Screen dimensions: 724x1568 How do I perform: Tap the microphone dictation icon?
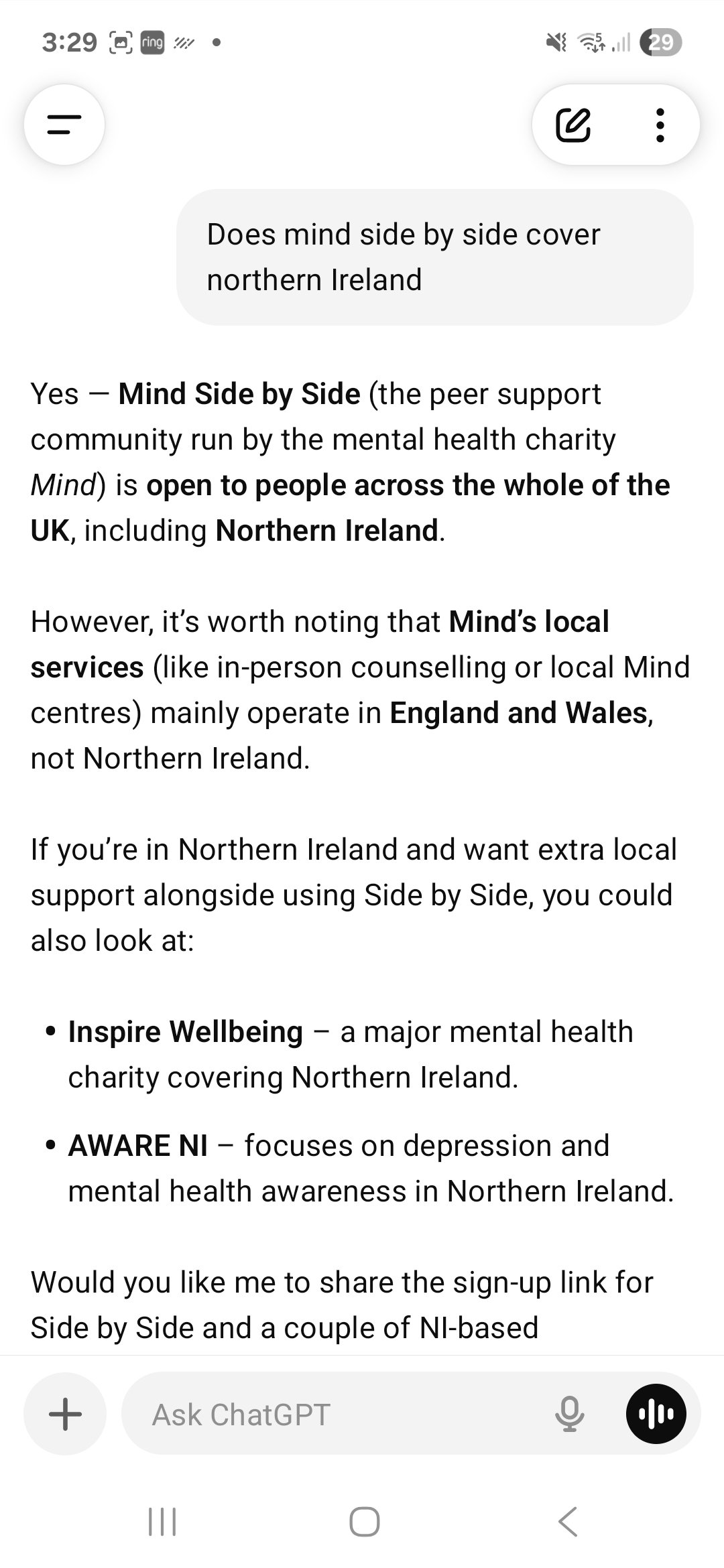tap(569, 1414)
